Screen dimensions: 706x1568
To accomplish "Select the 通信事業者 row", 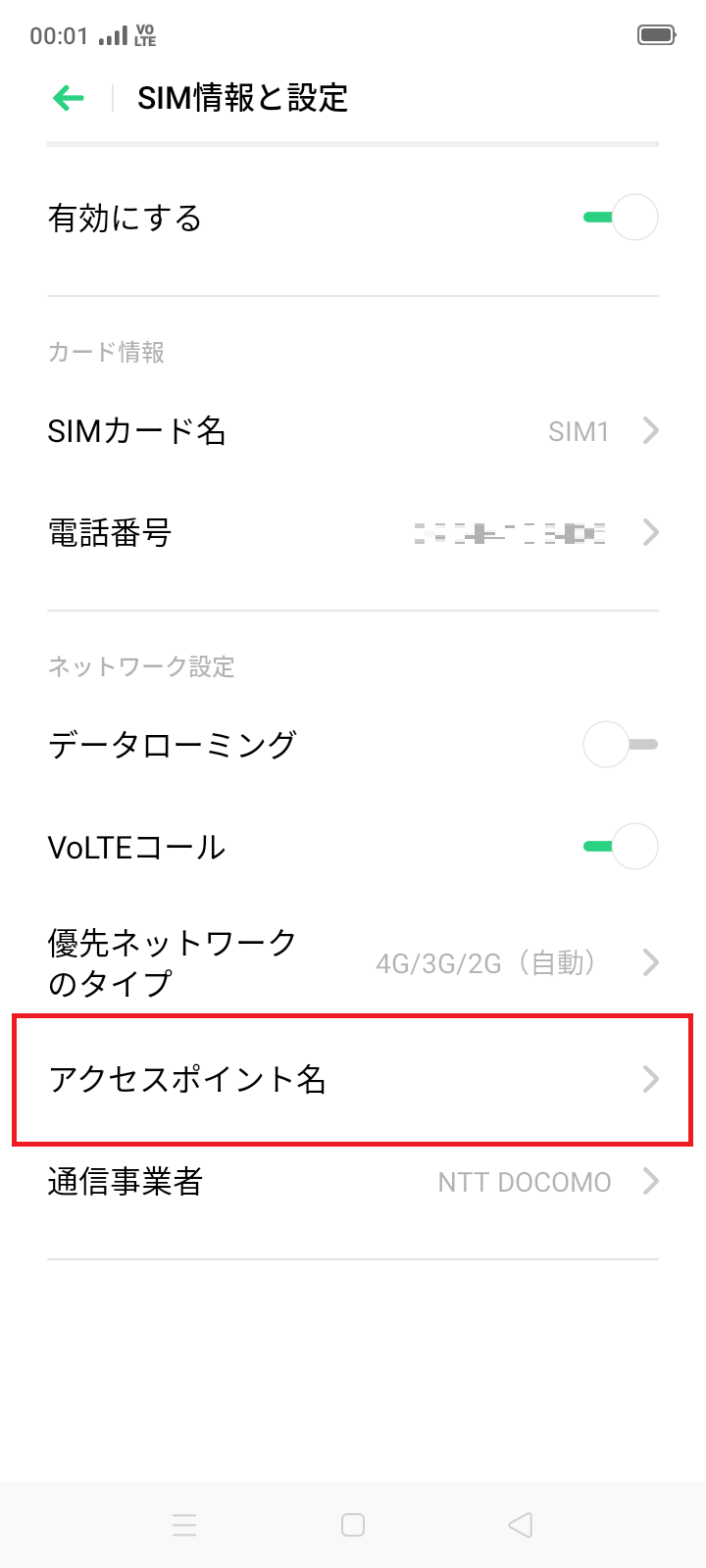I will tap(353, 1182).
